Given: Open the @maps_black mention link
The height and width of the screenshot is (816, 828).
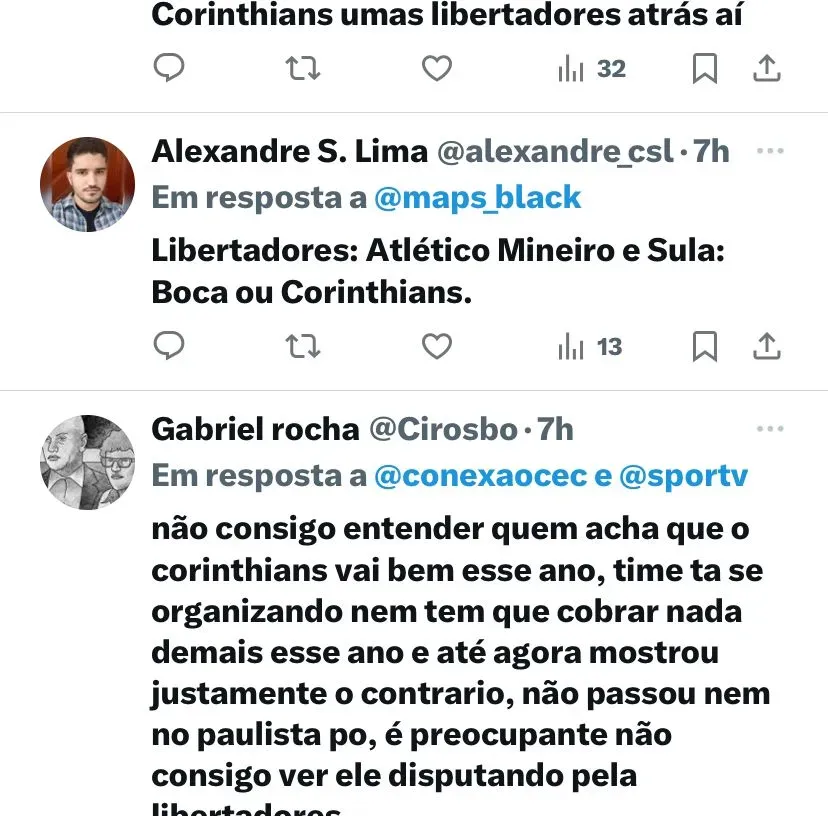Looking at the screenshot, I should point(477,198).
